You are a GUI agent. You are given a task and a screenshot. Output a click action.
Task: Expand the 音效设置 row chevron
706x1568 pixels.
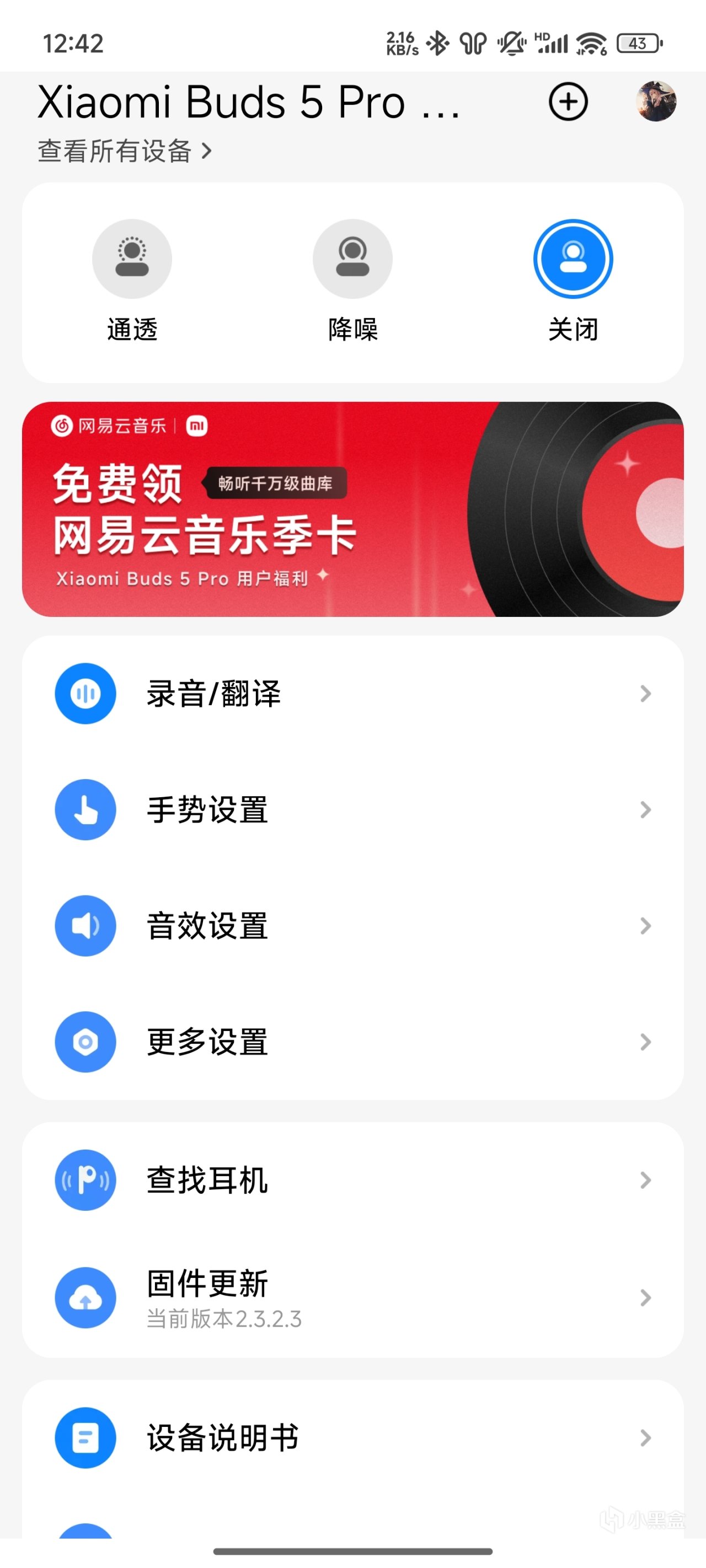tap(645, 925)
